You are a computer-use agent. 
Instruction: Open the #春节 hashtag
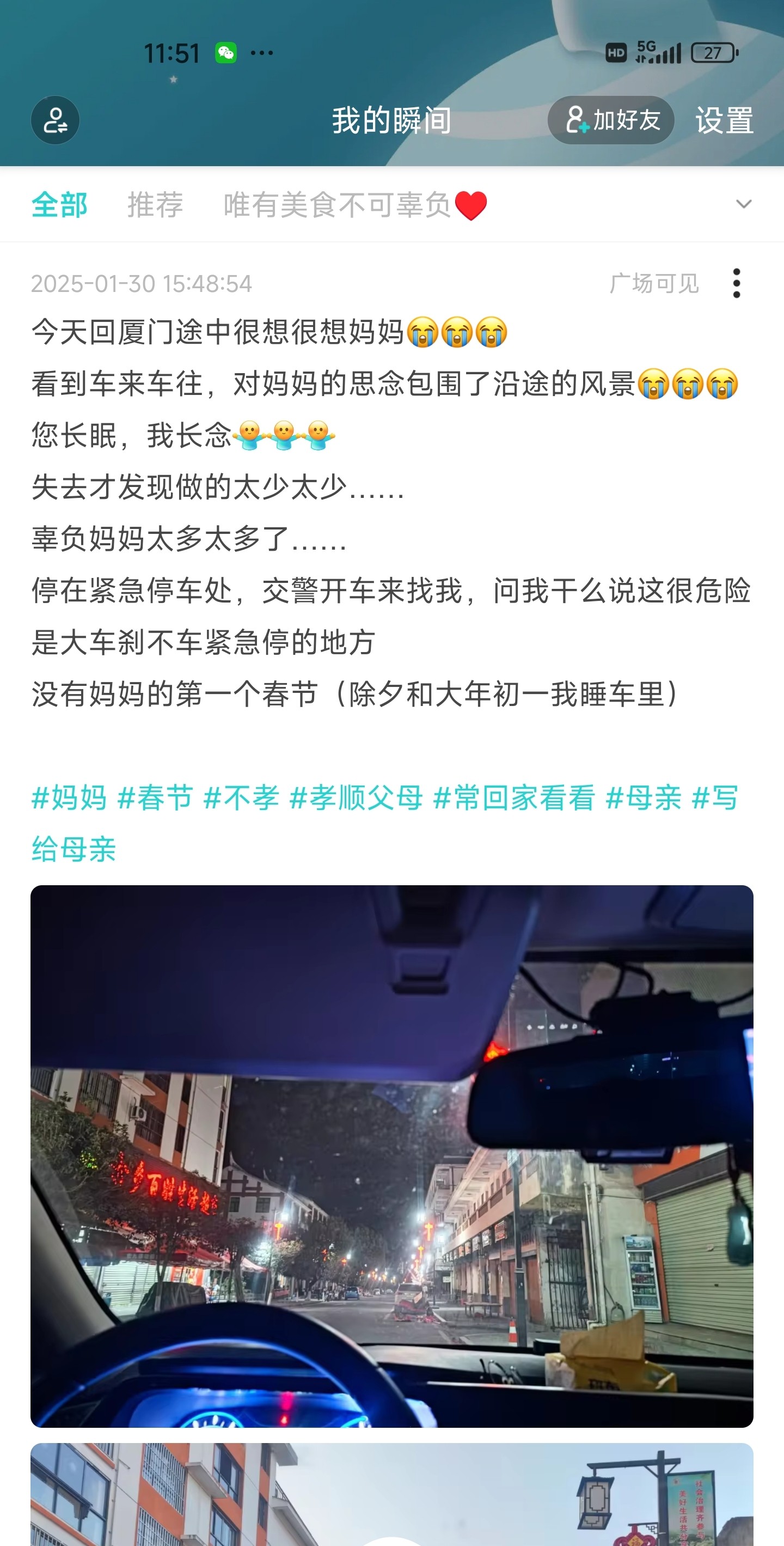(x=155, y=798)
